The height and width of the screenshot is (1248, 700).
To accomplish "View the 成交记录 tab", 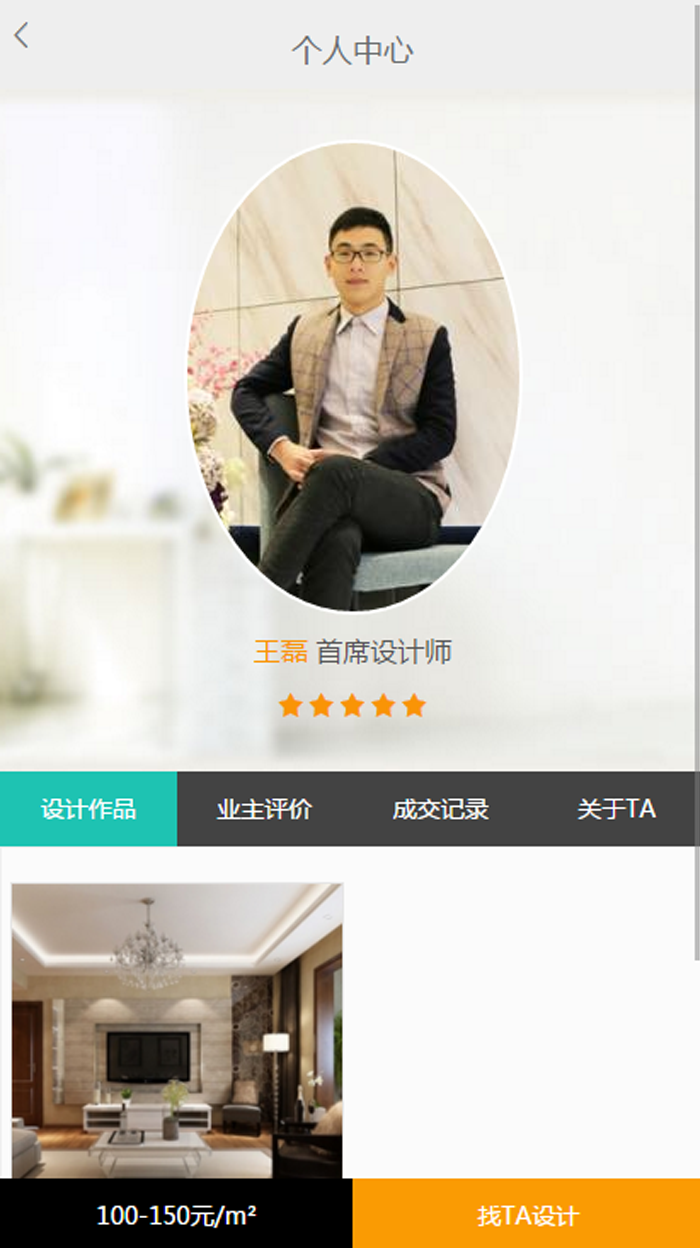I will [x=440, y=809].
